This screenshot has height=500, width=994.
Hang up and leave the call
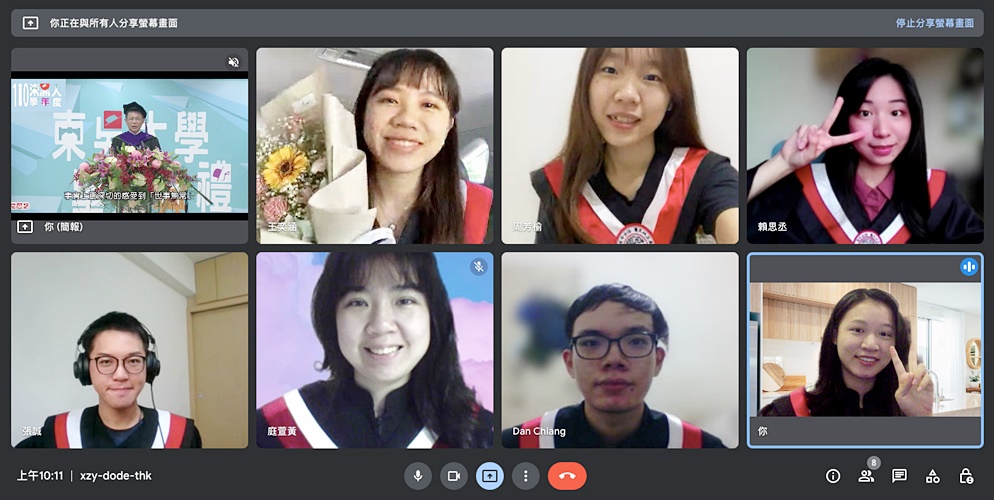click(x=567, y=476)
